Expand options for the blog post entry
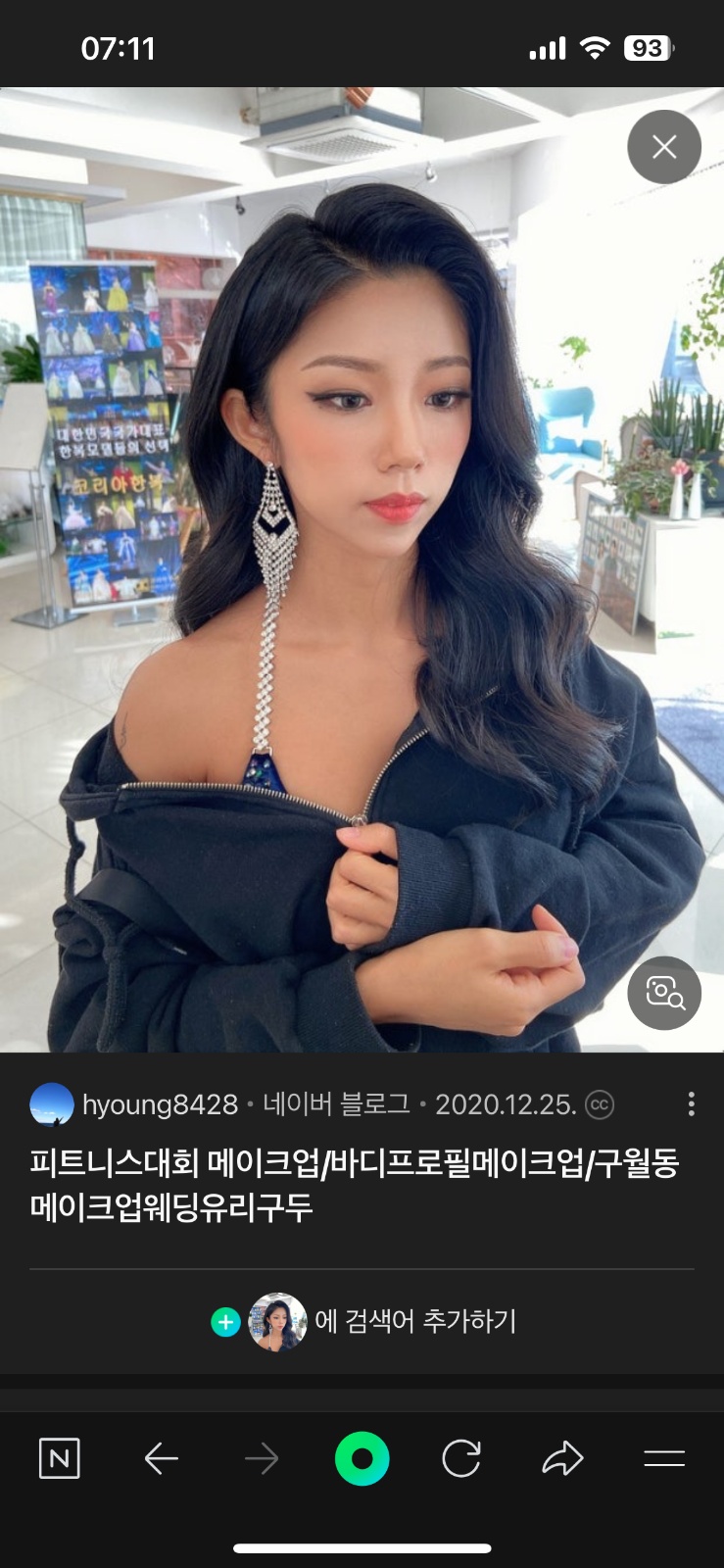The image size is (724, 1568). pos(692,1105)
